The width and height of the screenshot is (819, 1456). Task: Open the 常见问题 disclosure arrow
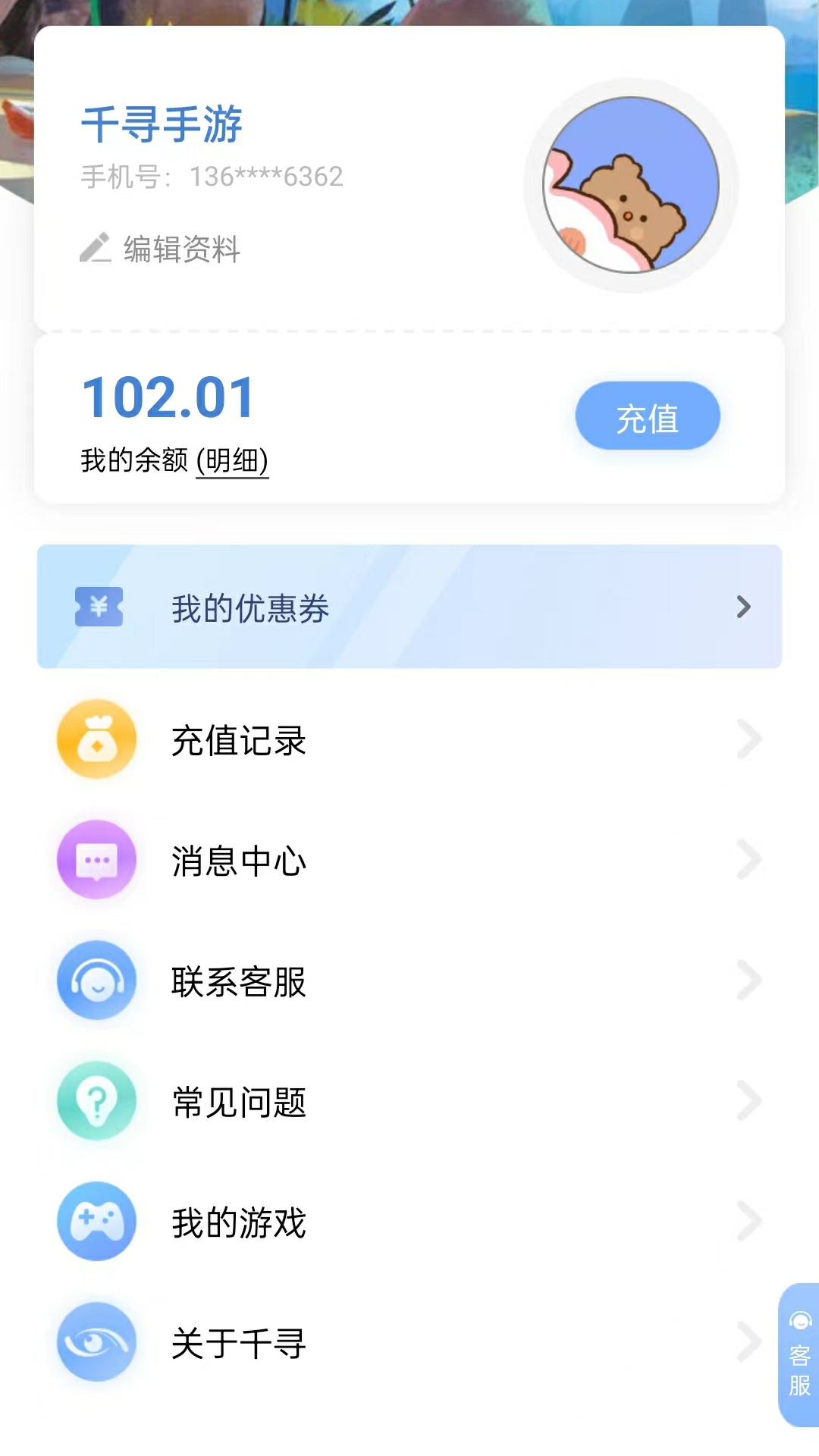747,1102
